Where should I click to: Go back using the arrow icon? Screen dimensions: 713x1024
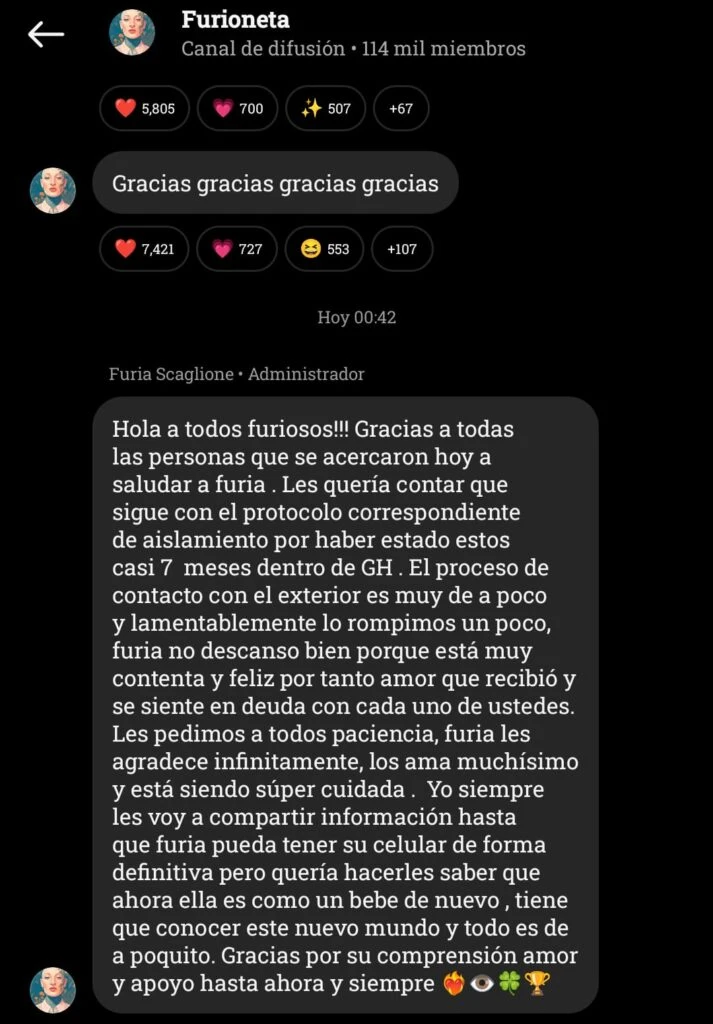pyautogui.click(x=46, y=34)
